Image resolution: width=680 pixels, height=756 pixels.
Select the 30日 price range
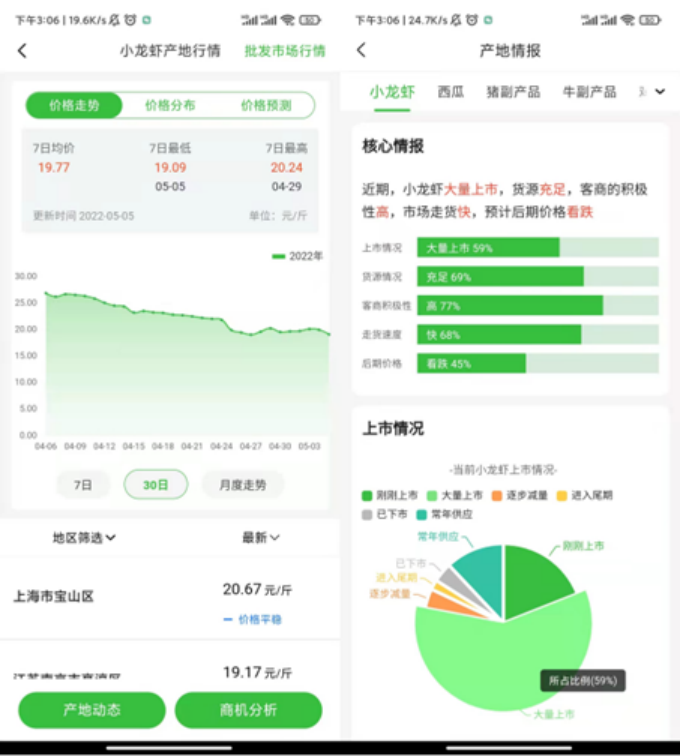[155, 485]
